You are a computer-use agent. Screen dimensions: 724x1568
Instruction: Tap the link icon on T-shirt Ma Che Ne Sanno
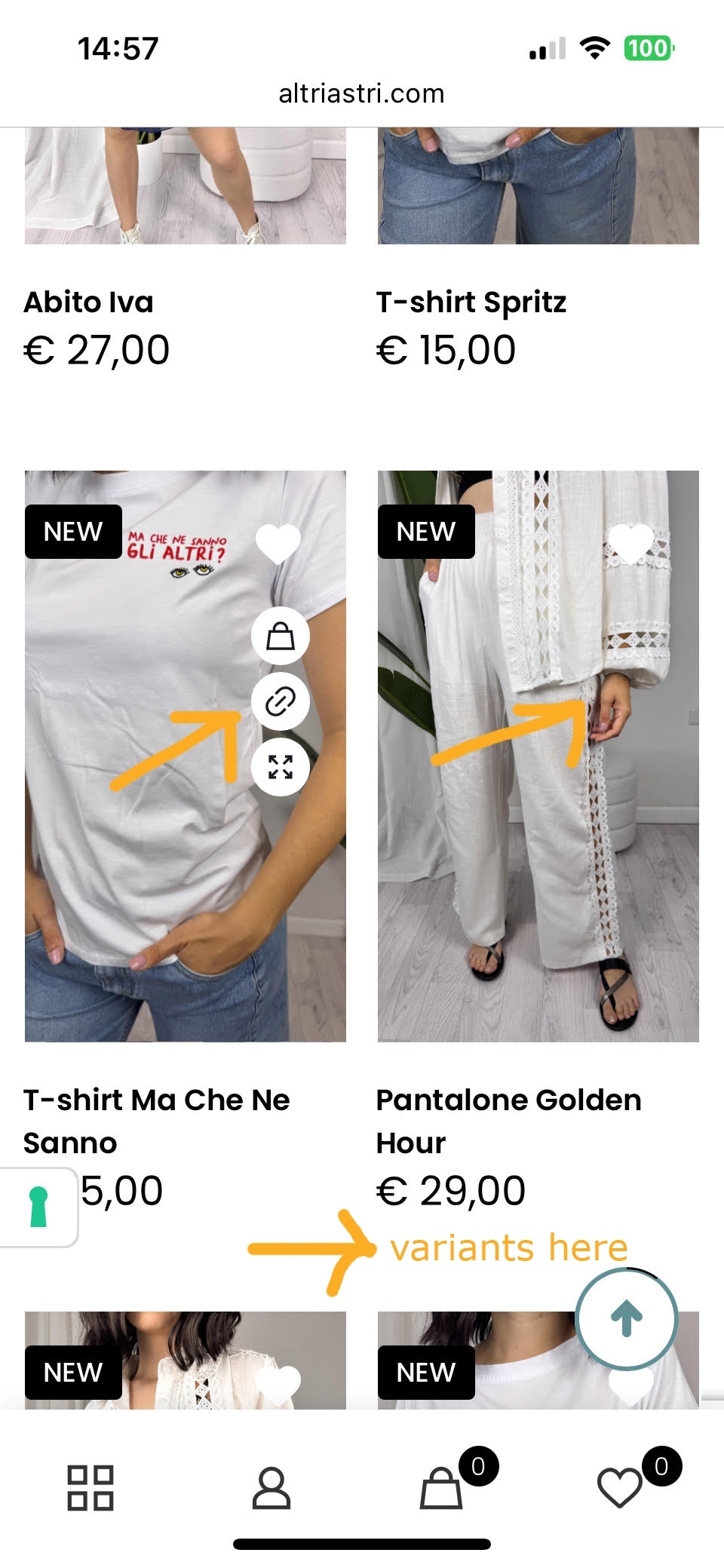(x=281, y=702)
